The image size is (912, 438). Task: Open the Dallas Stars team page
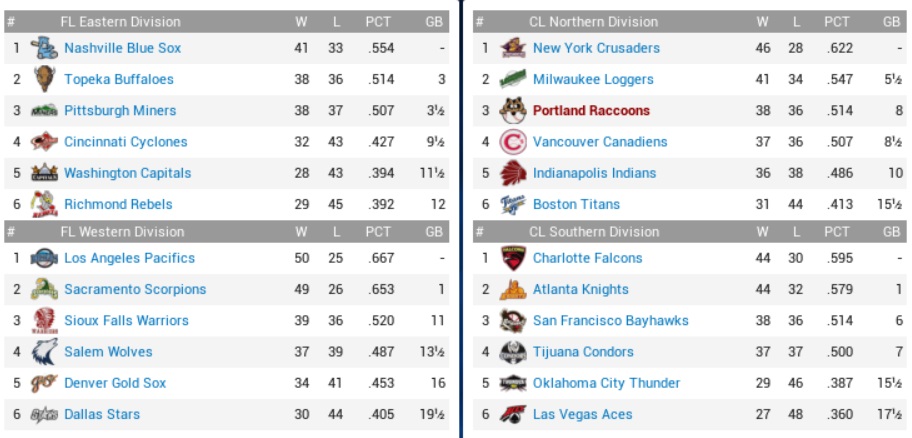click(102, 414)
